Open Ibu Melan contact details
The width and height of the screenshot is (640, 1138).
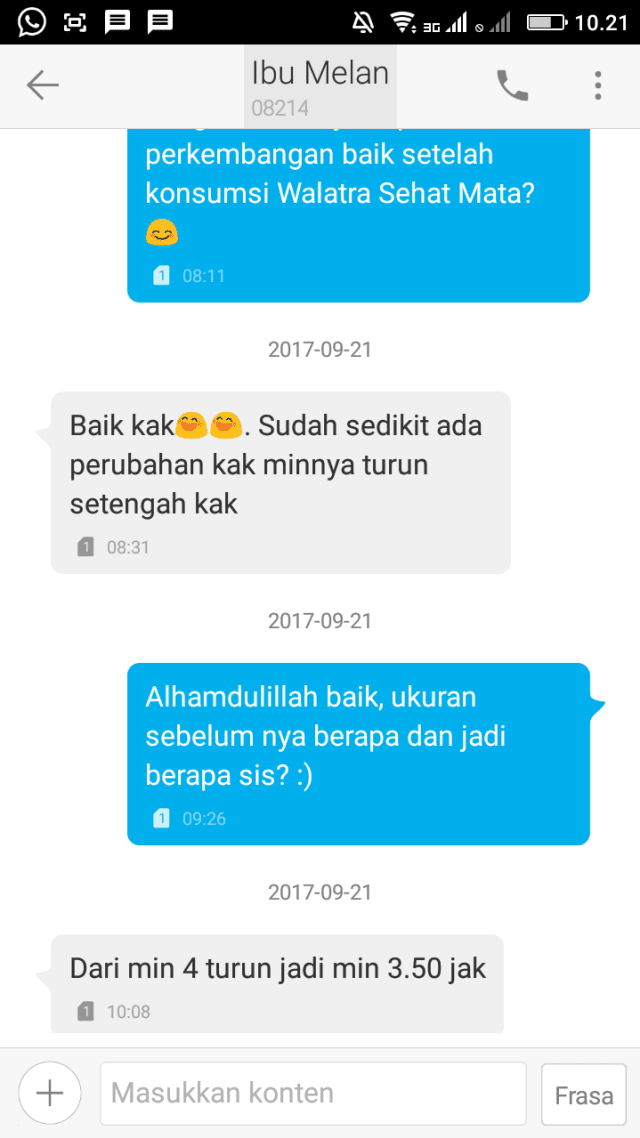click(320, 86)
